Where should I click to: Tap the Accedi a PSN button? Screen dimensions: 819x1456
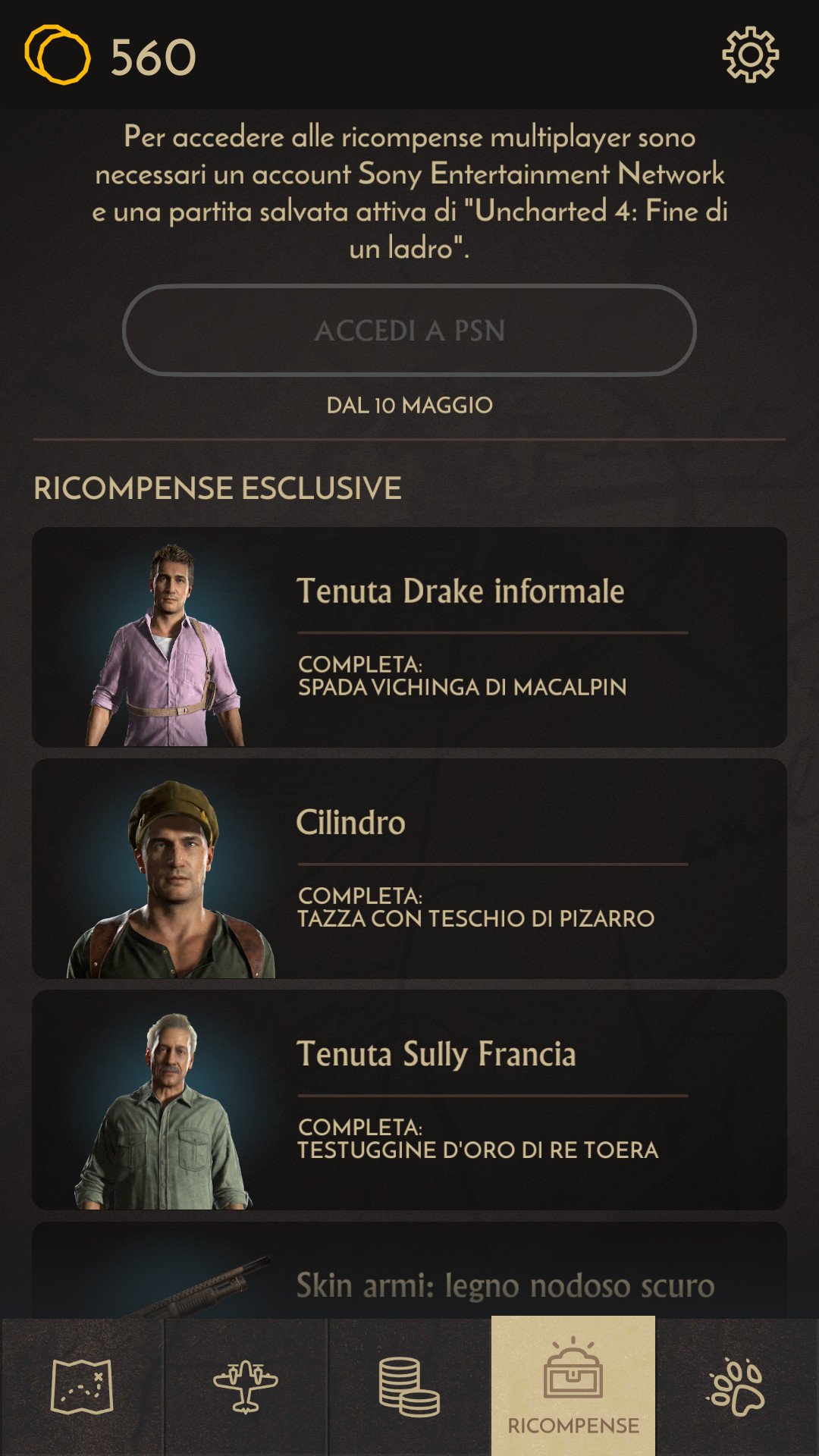[409, 330]
